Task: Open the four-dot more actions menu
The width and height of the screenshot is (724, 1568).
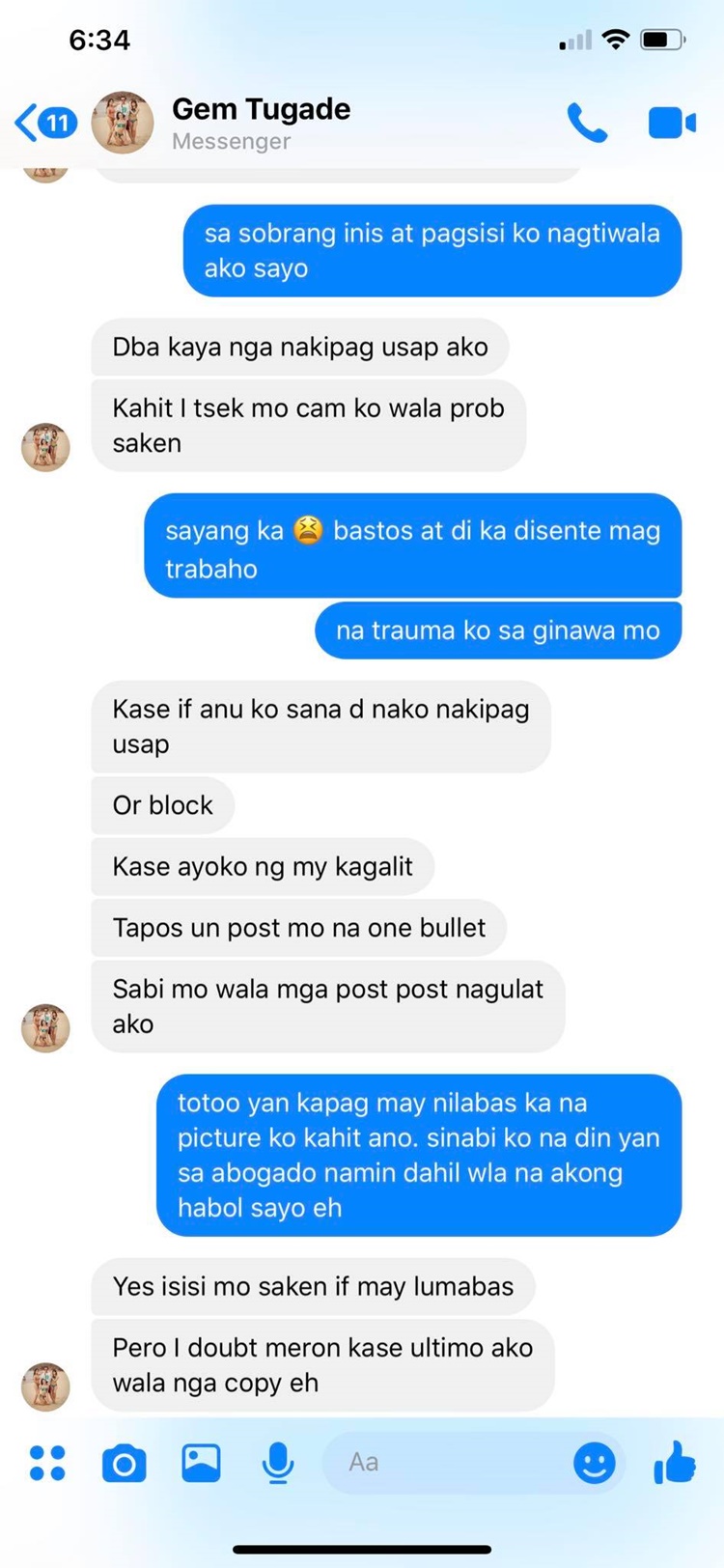Action: coord(47,1463)
